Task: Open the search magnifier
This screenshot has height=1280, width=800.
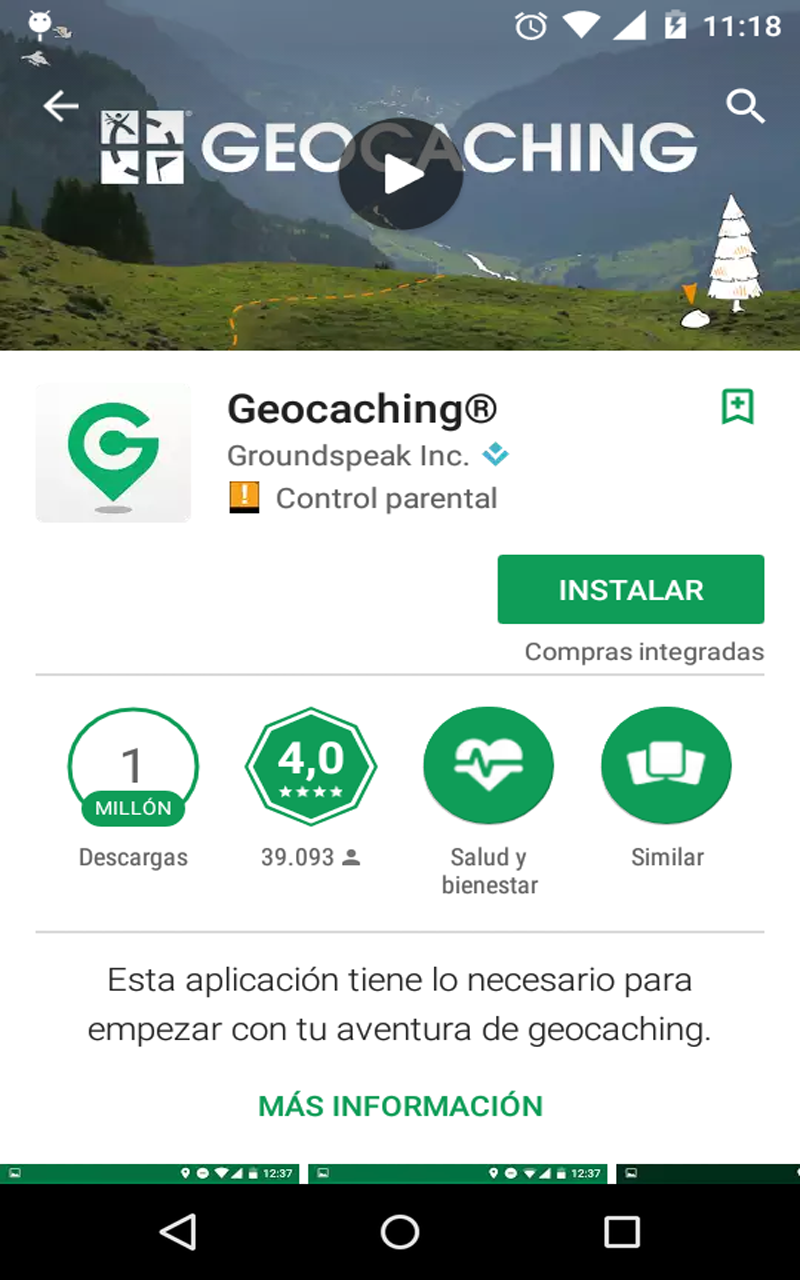Action: 745,106
